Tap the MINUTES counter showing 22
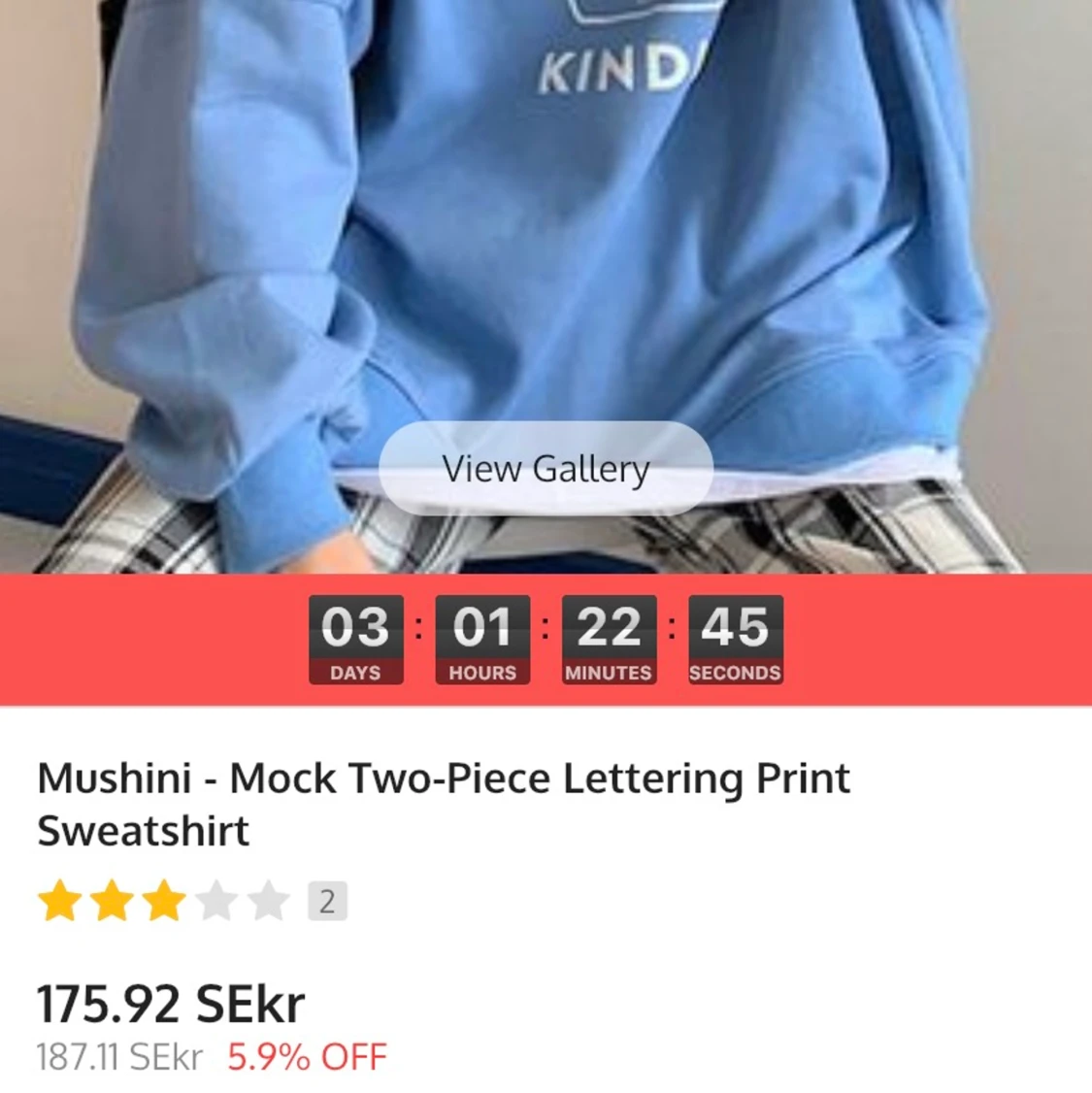 (608, 639)
